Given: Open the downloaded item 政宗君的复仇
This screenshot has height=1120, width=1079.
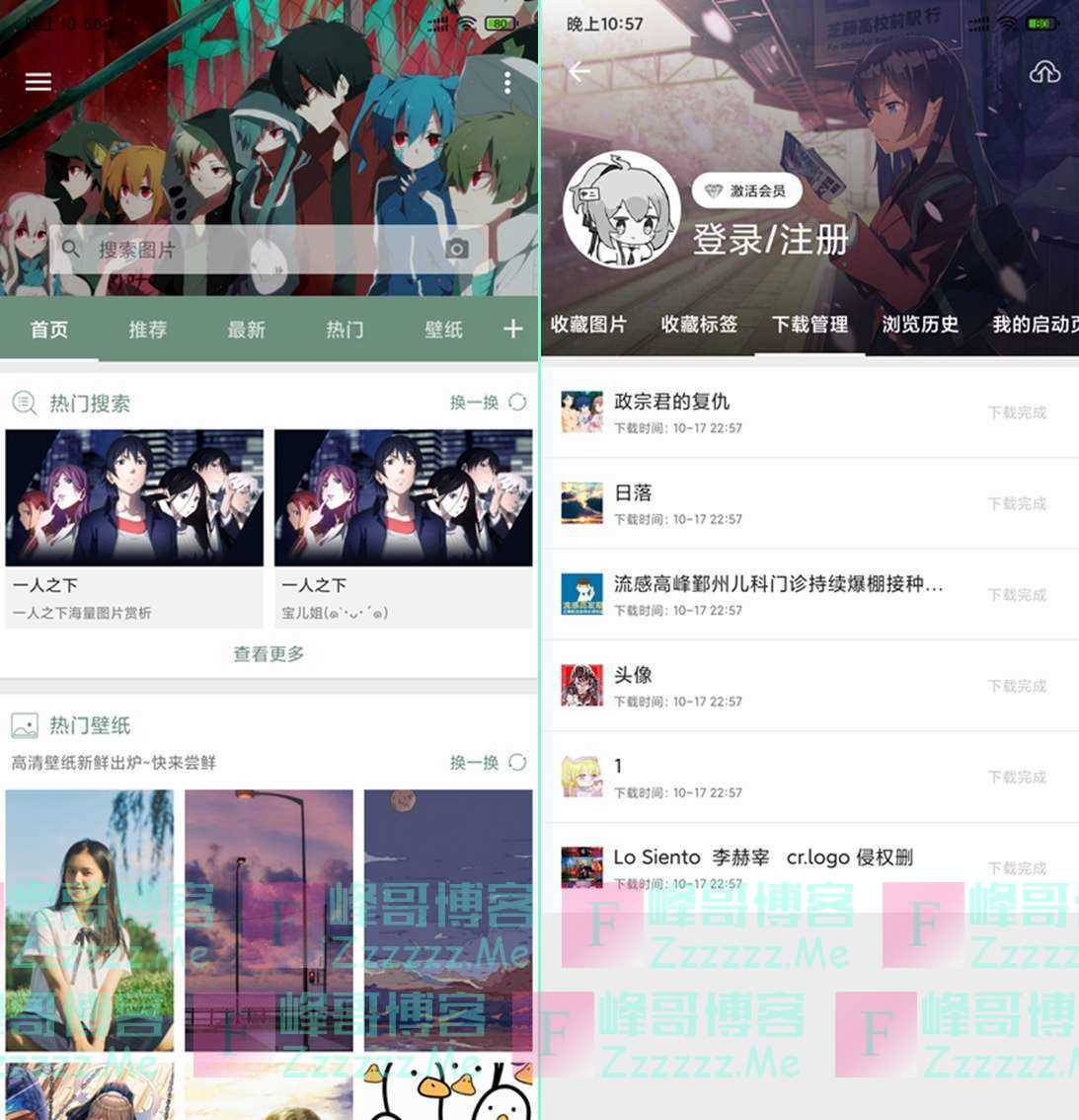Looking at the screenshot, I should click(x=671, y=411).
